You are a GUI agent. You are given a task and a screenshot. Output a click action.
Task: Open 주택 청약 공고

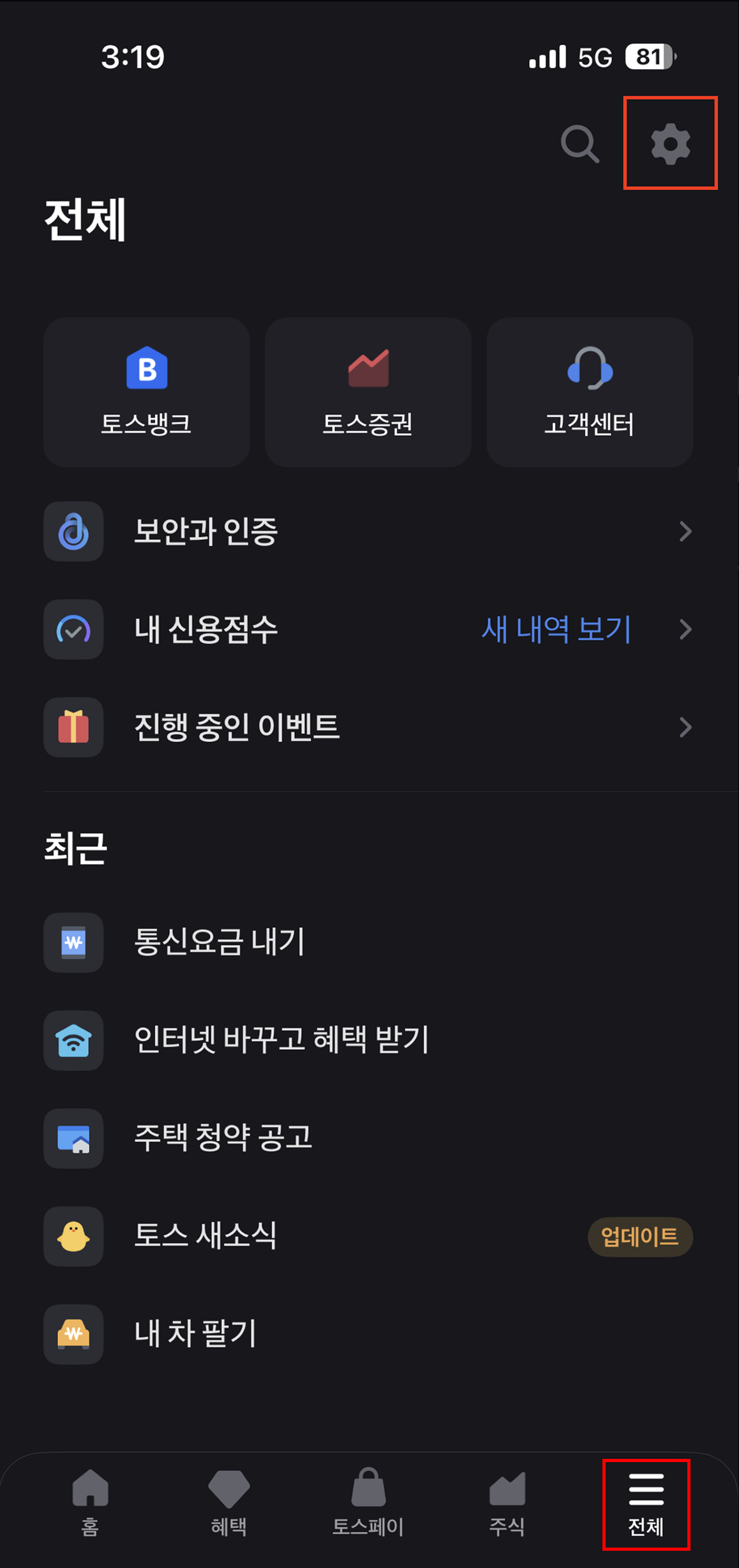click(368, 1138)
